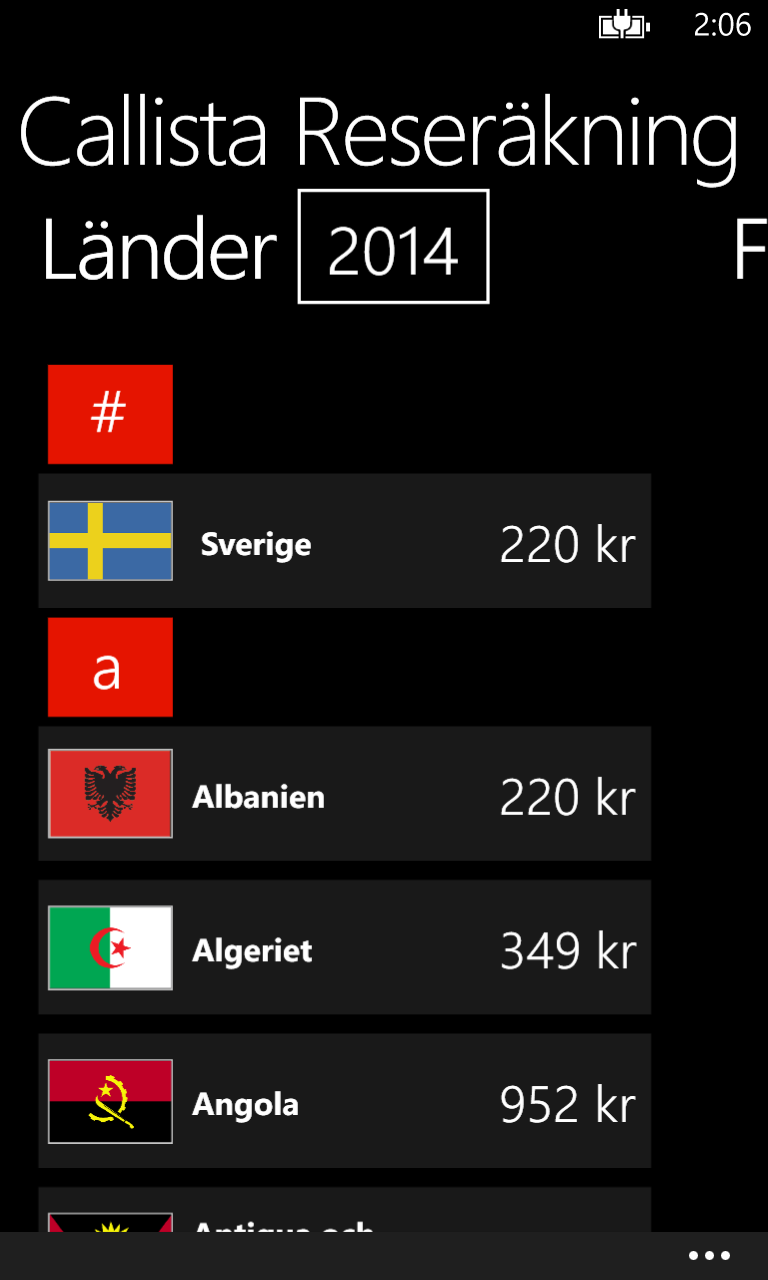Open the letter a jump list

110,667
